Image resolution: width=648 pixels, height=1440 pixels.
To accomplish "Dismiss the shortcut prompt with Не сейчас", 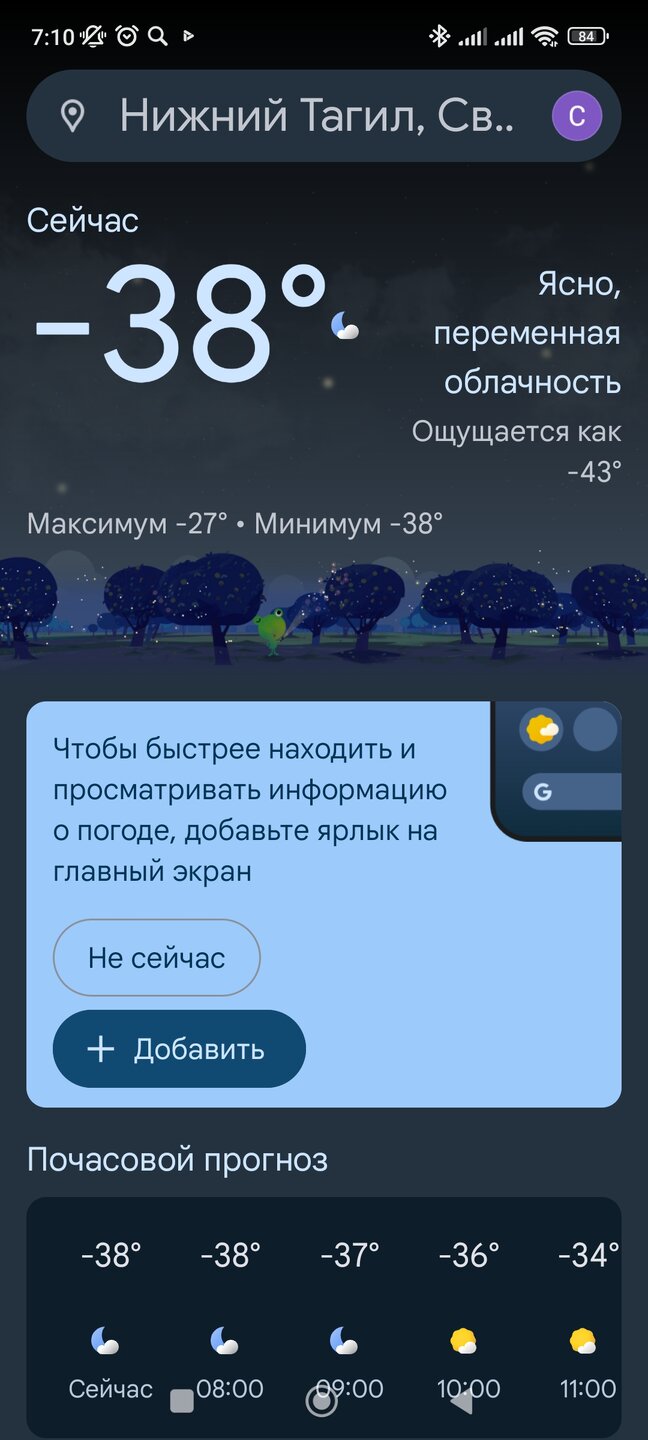I will pyautogui.click(x=156, y=958).
